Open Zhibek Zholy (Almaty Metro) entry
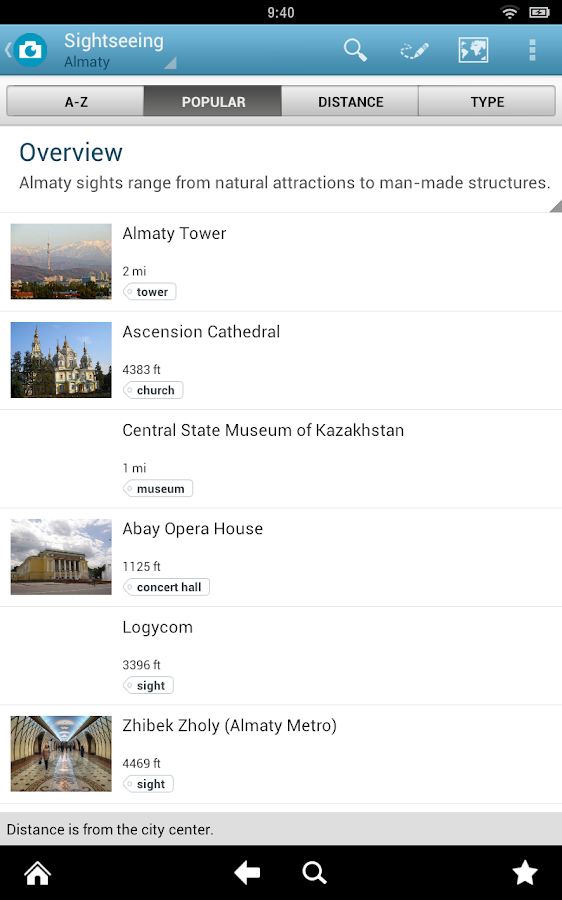Screen dimensions: 562x900 (281, 754)
